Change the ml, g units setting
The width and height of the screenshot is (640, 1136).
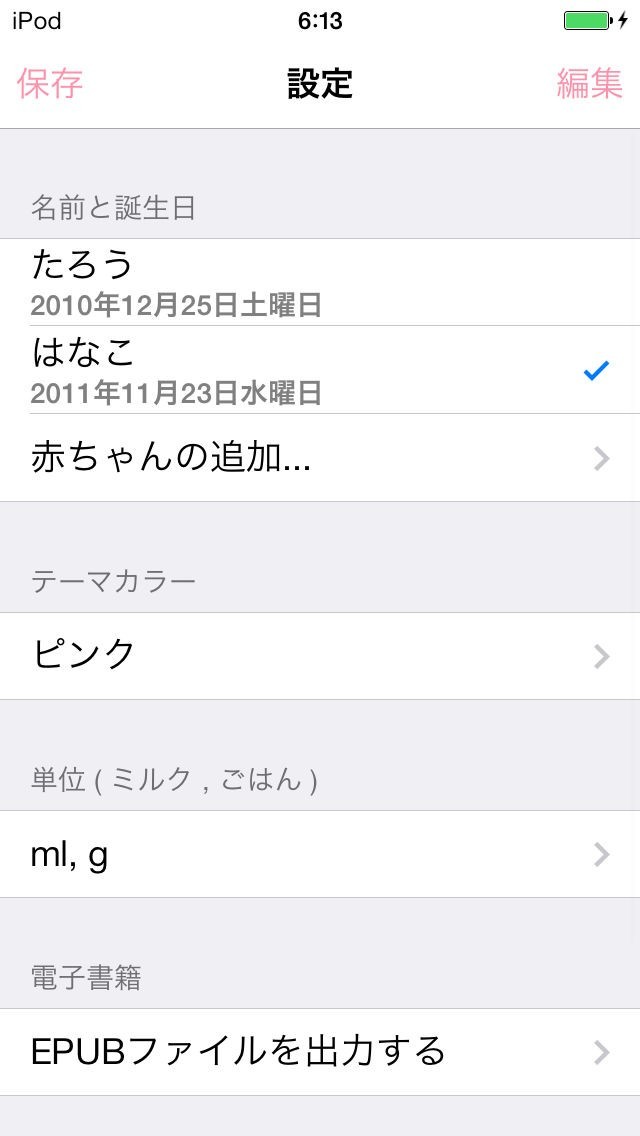coord(320,854)
